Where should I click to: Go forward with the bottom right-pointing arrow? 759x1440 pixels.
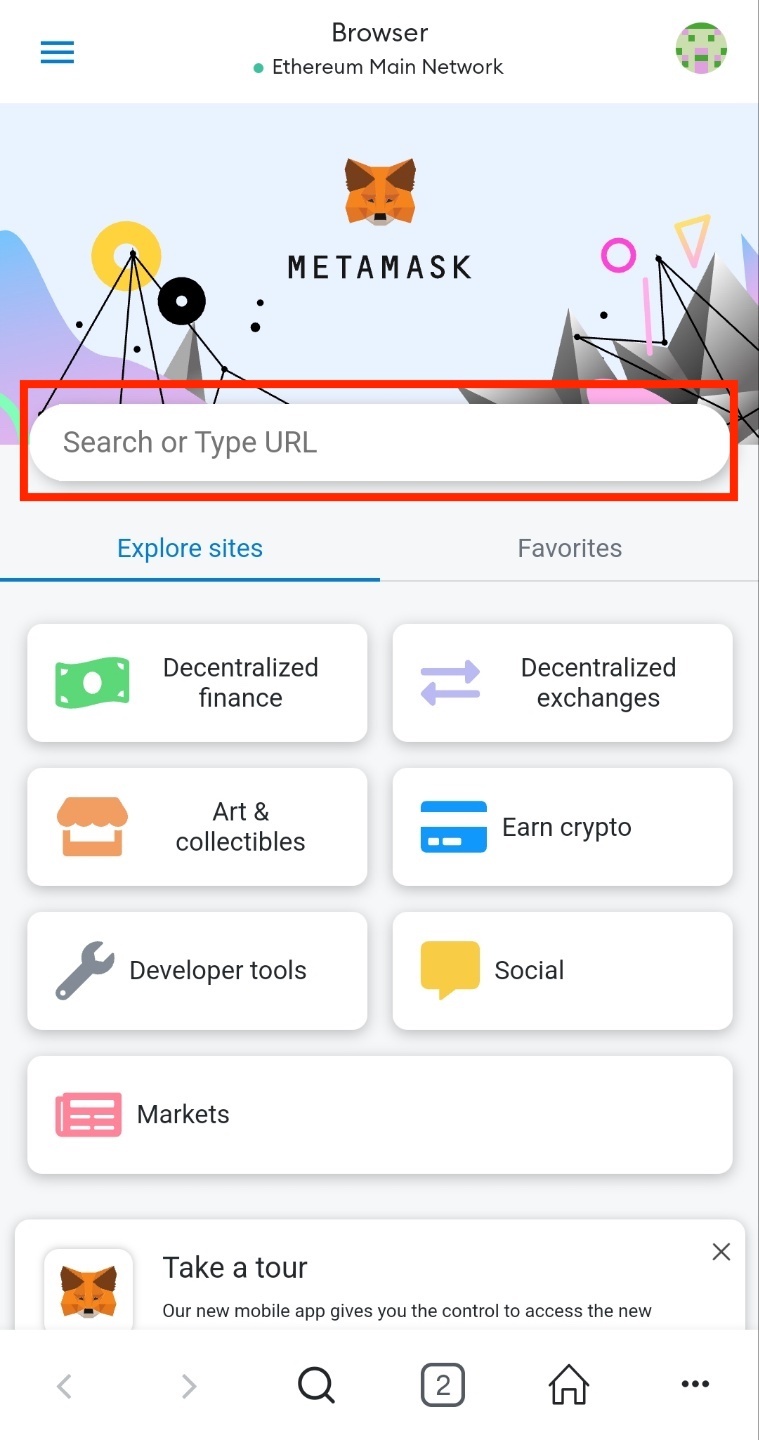[189, 1385]
